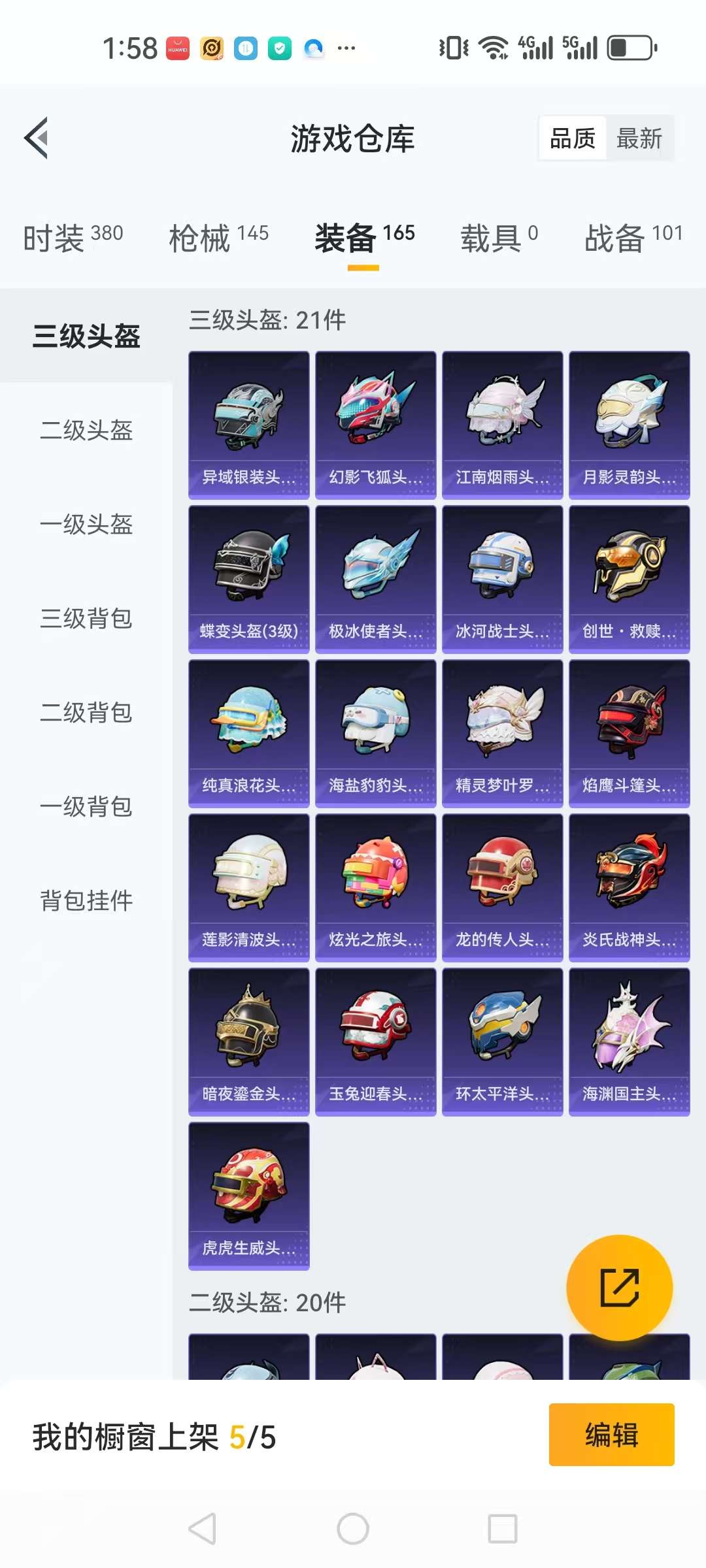Select 三级背包 in the side menu
The width and height of the screenshot is (706, 1568).
coord(86,619)
